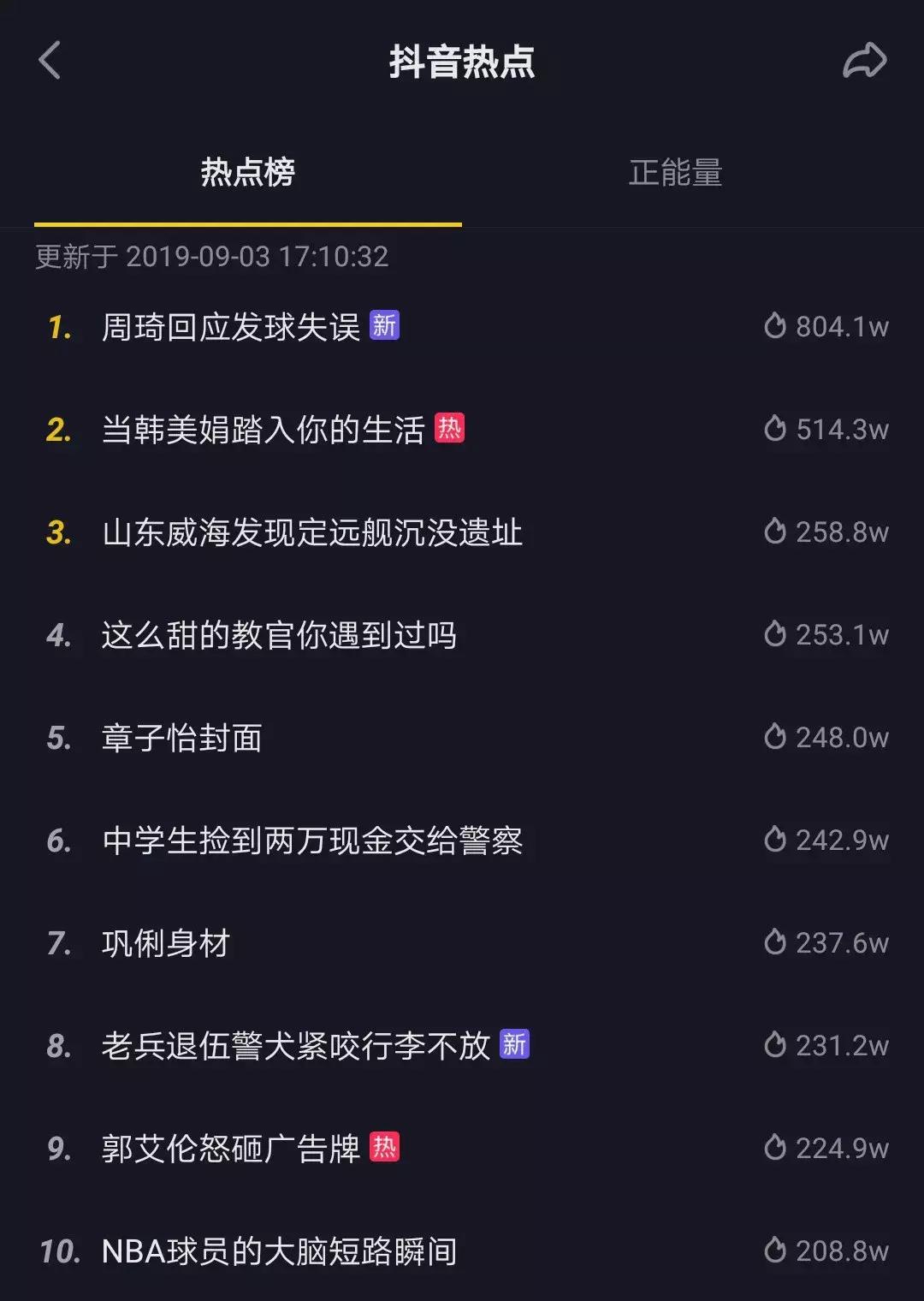Tap the 新 badge on 老兵退伍警犬紧咬行李不放
Screen dimensions: 924x1301
517,1044
